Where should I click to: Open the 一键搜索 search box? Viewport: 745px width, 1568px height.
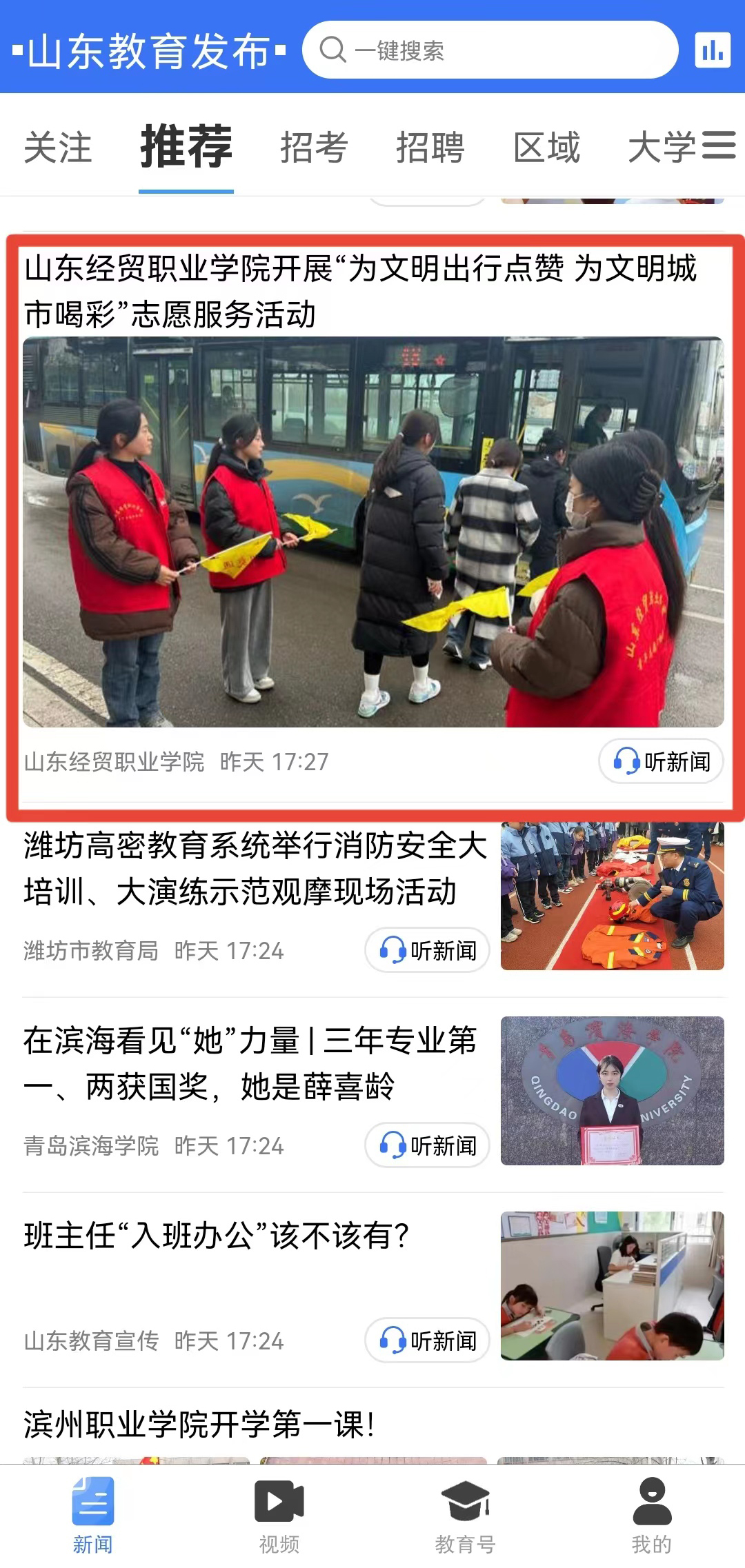point(490,50)
